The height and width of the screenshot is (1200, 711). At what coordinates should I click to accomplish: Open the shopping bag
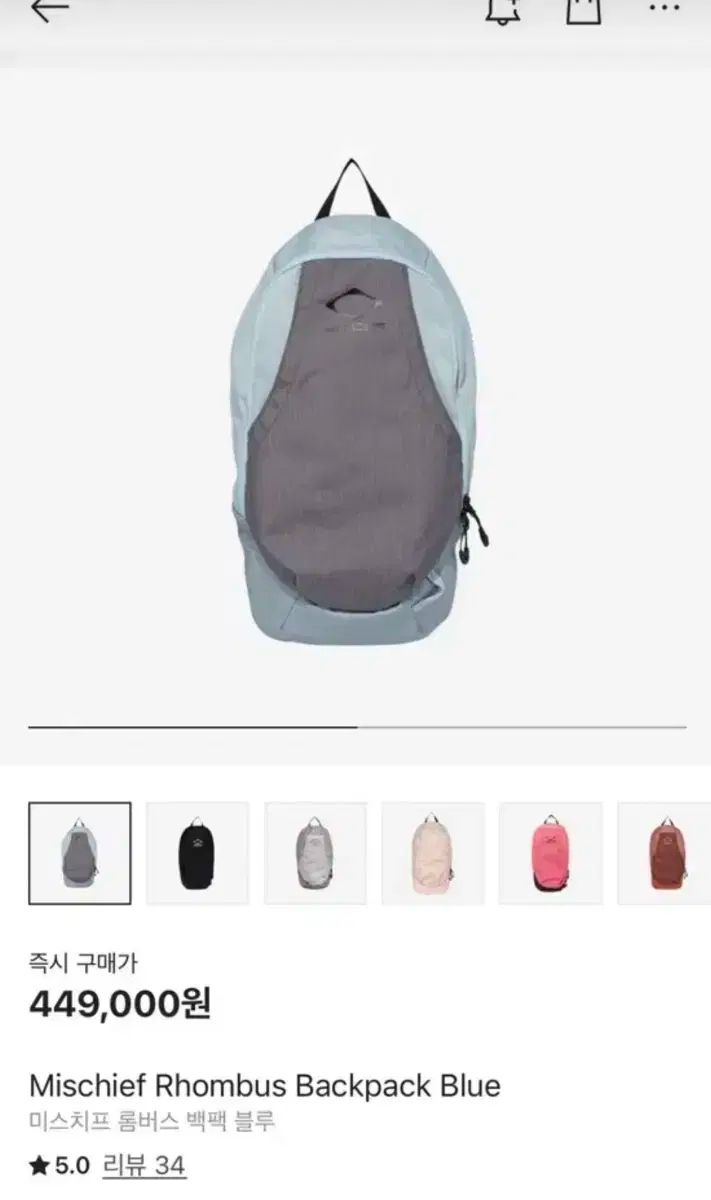click(583, 10)
